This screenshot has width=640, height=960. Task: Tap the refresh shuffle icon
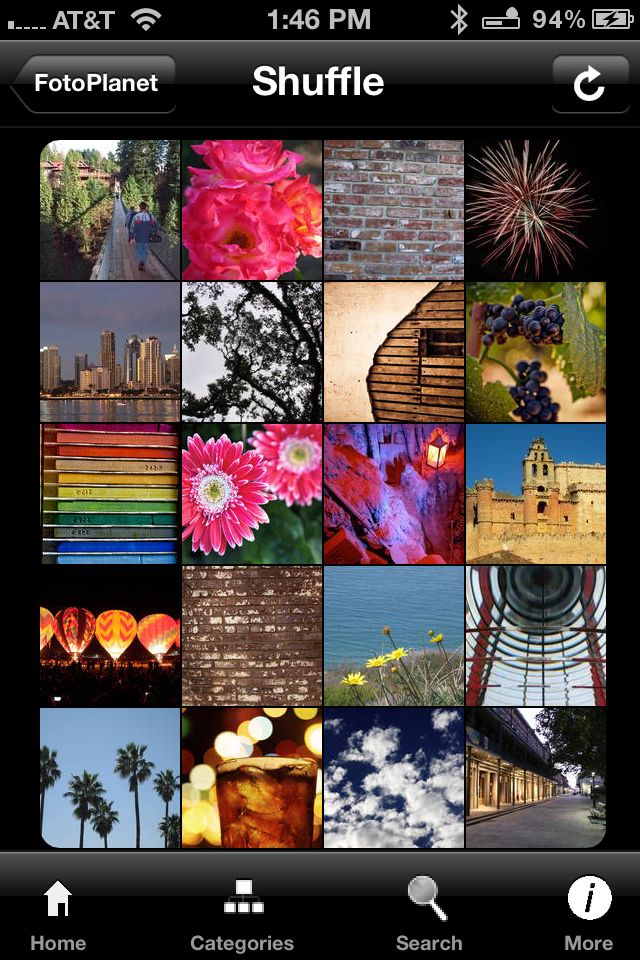589,84
